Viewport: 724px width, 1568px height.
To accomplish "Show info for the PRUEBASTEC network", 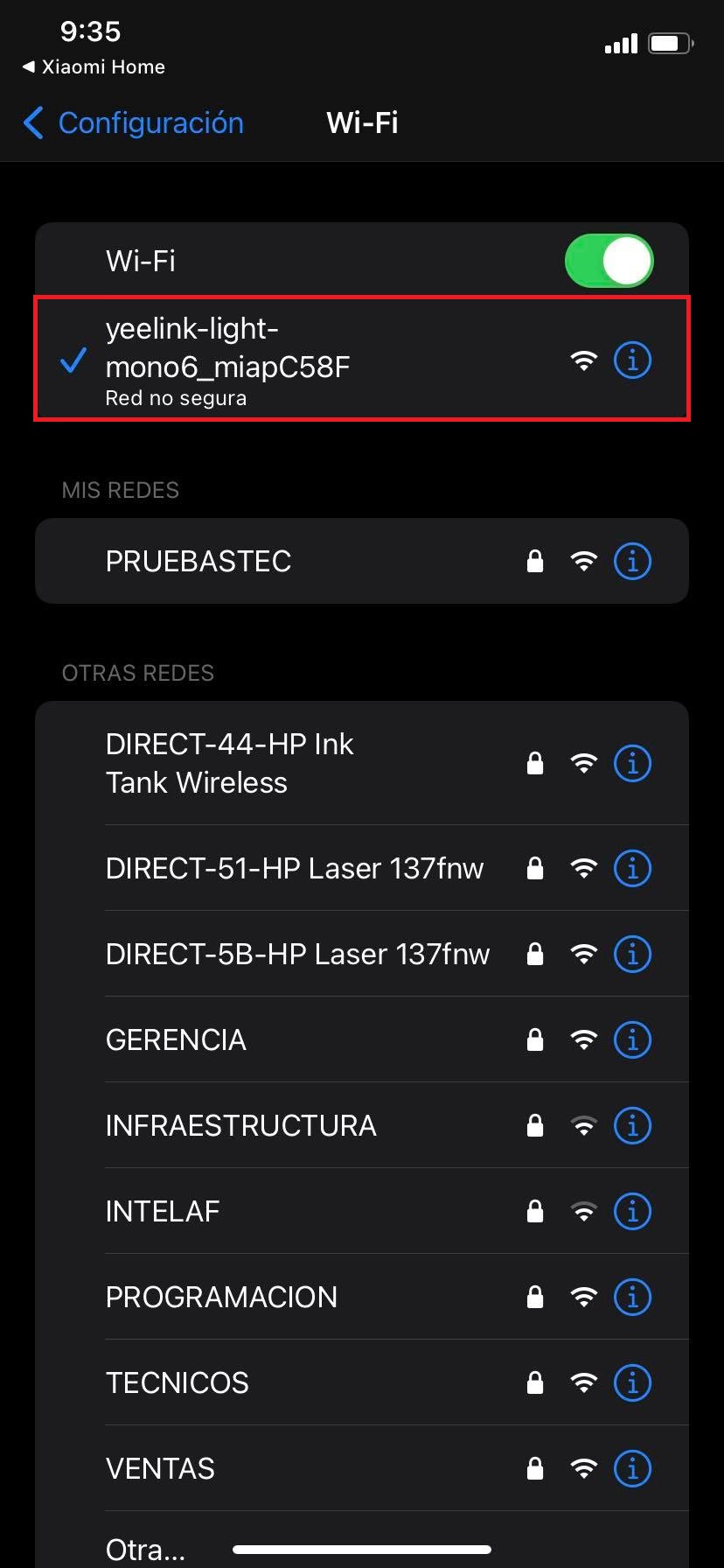I will tap(632, 562).
